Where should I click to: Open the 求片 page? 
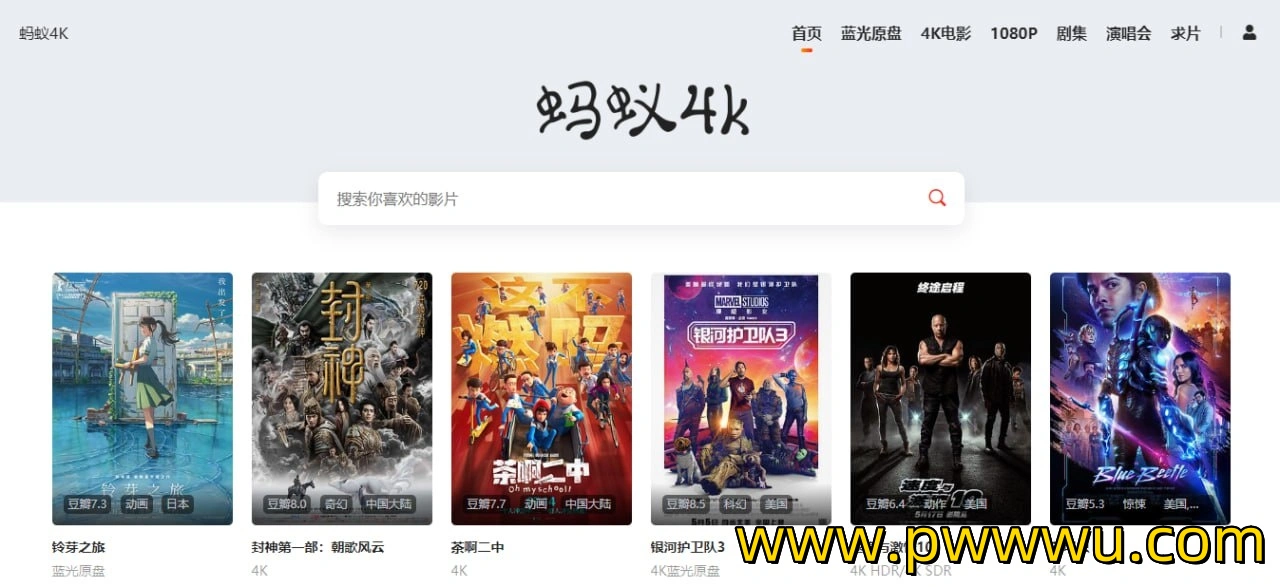1185,33
